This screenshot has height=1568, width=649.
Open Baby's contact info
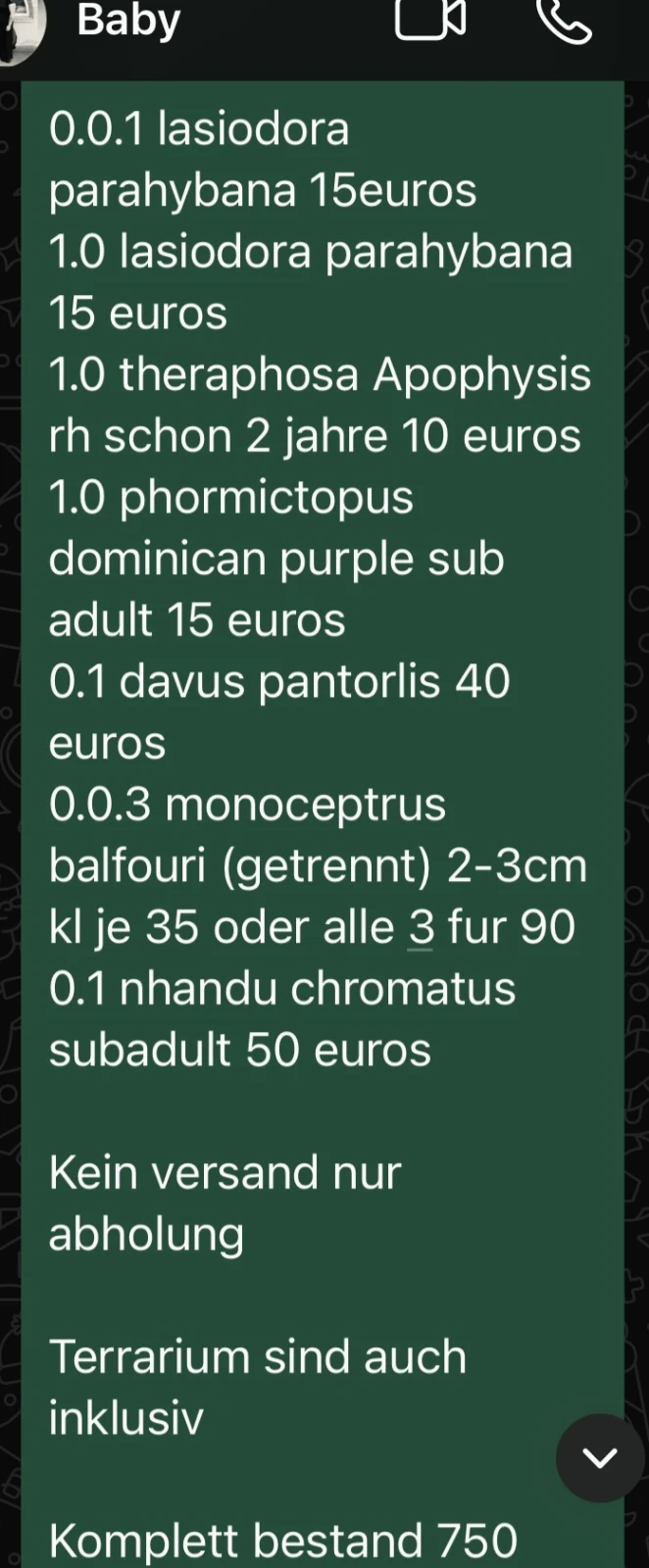128,20
